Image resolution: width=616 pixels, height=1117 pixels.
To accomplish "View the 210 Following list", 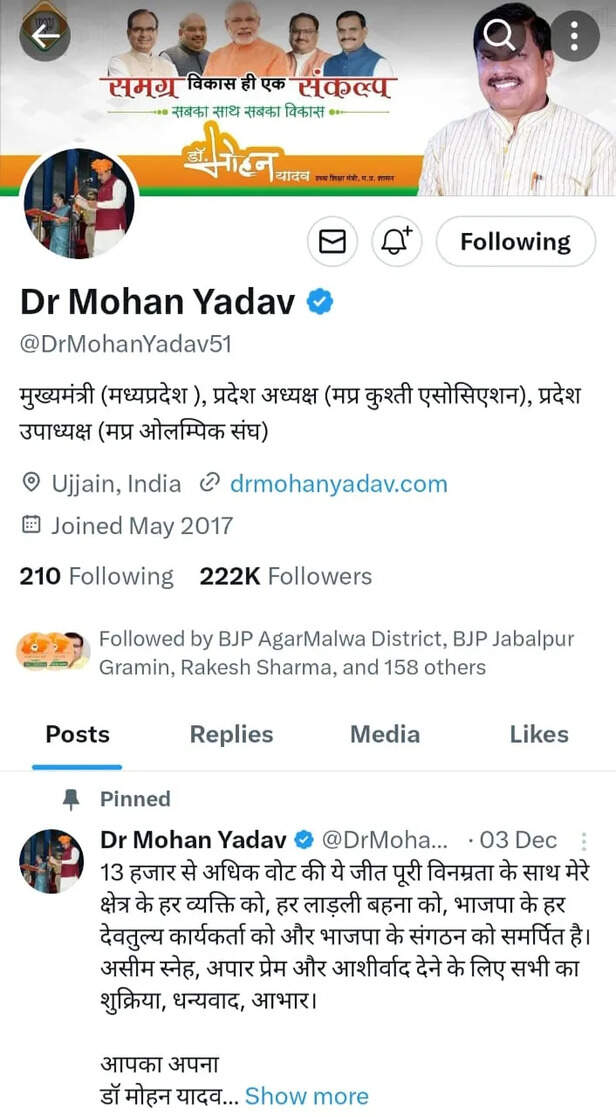I will point(96,576).
